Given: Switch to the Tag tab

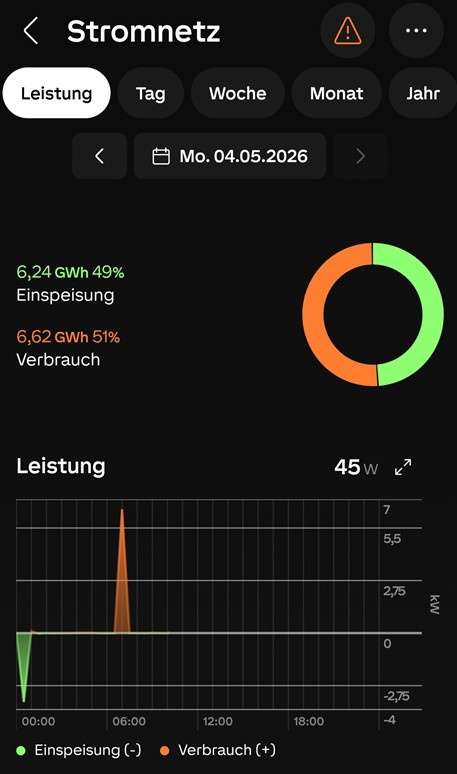Looking at the screenshot, I should click(x=151, y=93).
